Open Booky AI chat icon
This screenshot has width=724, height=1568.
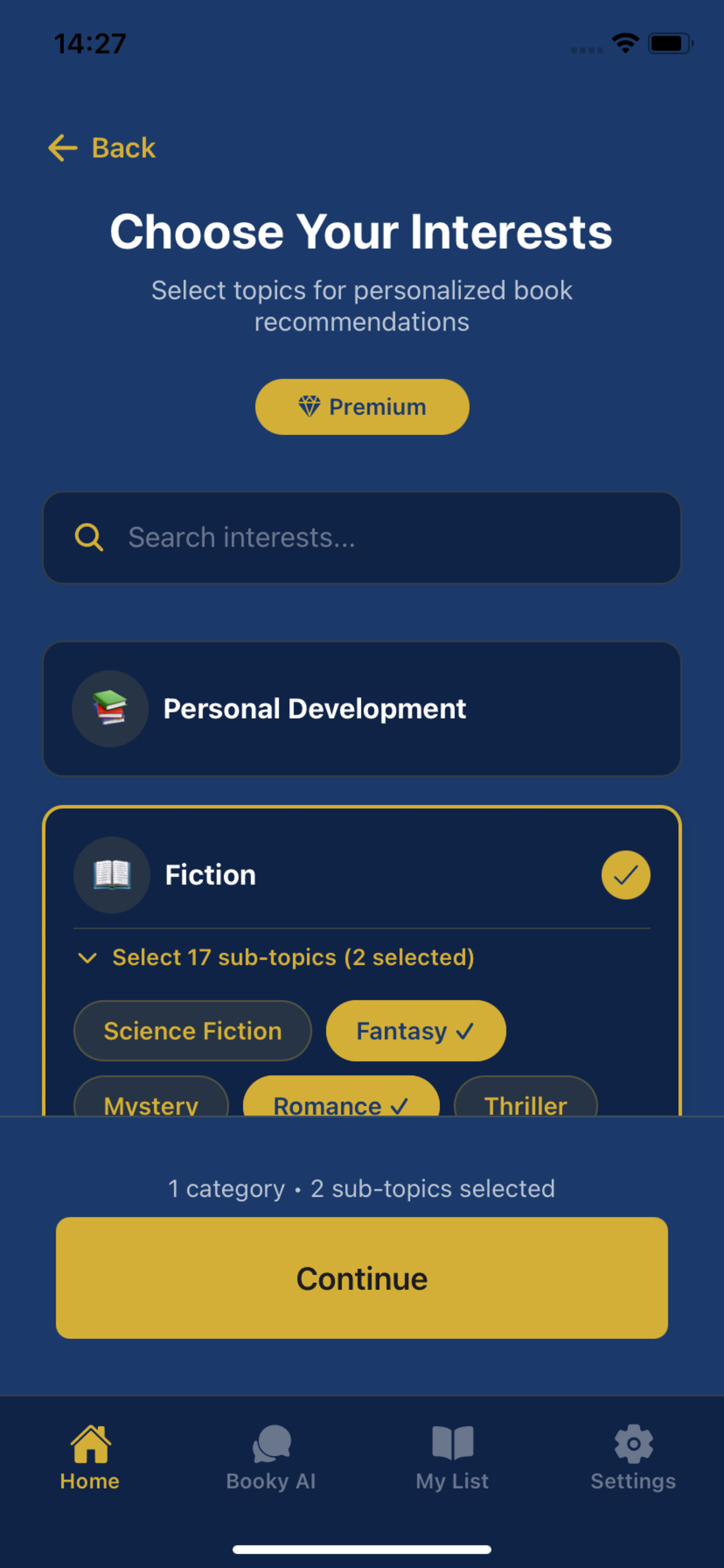coord(271,1443)
